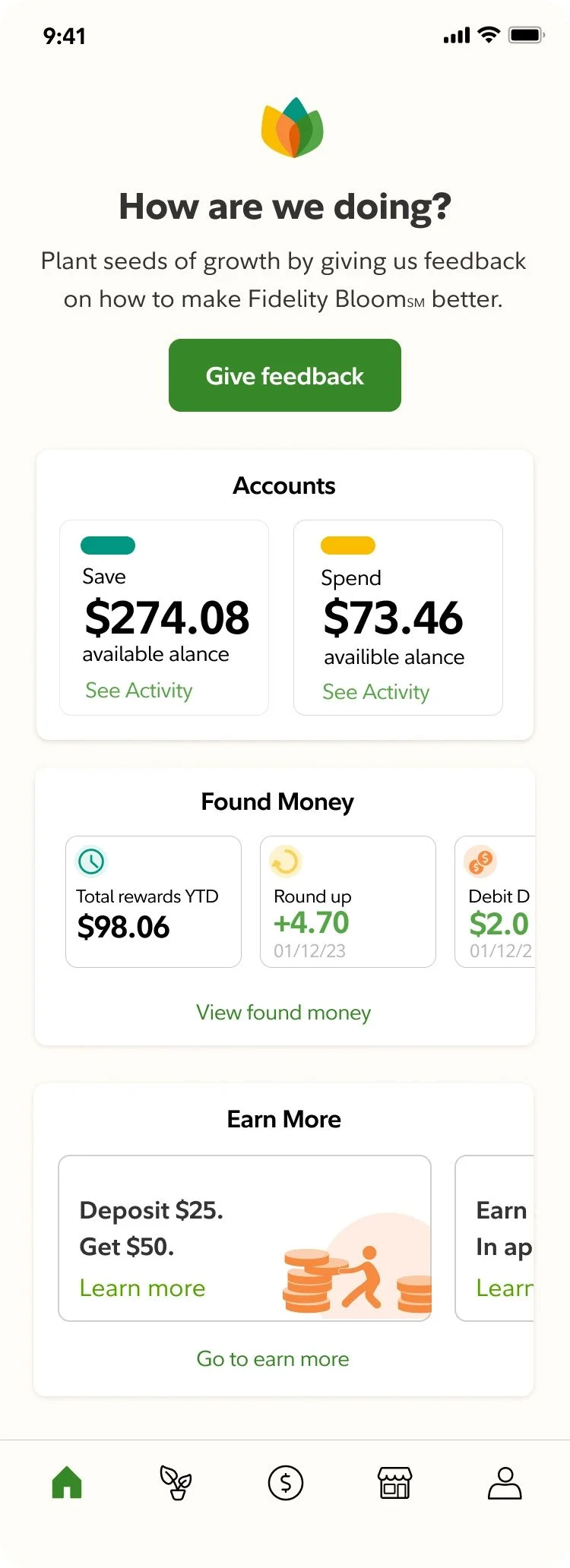Follow the Go to earn more link

(273, 1358)
